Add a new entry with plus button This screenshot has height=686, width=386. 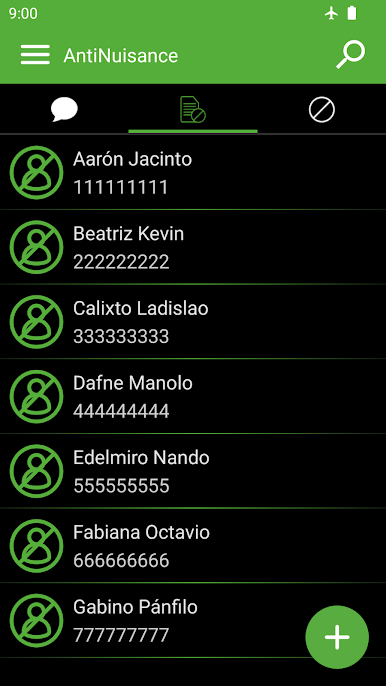click(x=337, y=637)
